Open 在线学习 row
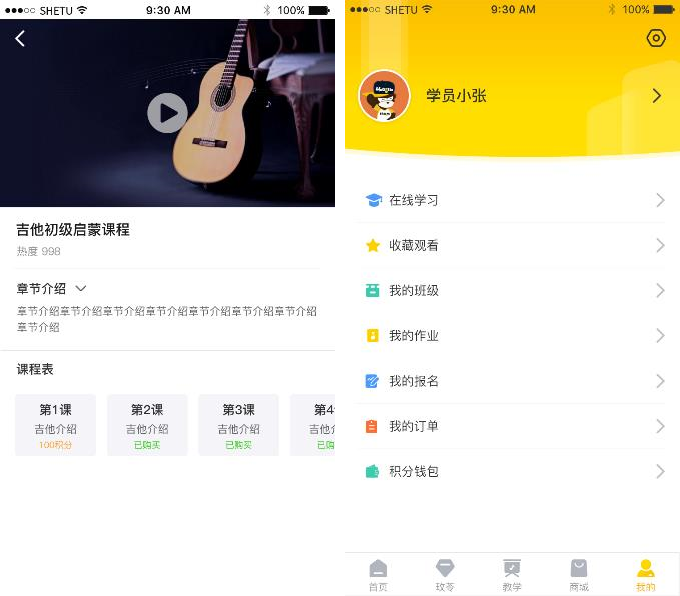Image resolution: width=680 pixels, height=596 pixels. coord(513,200)
